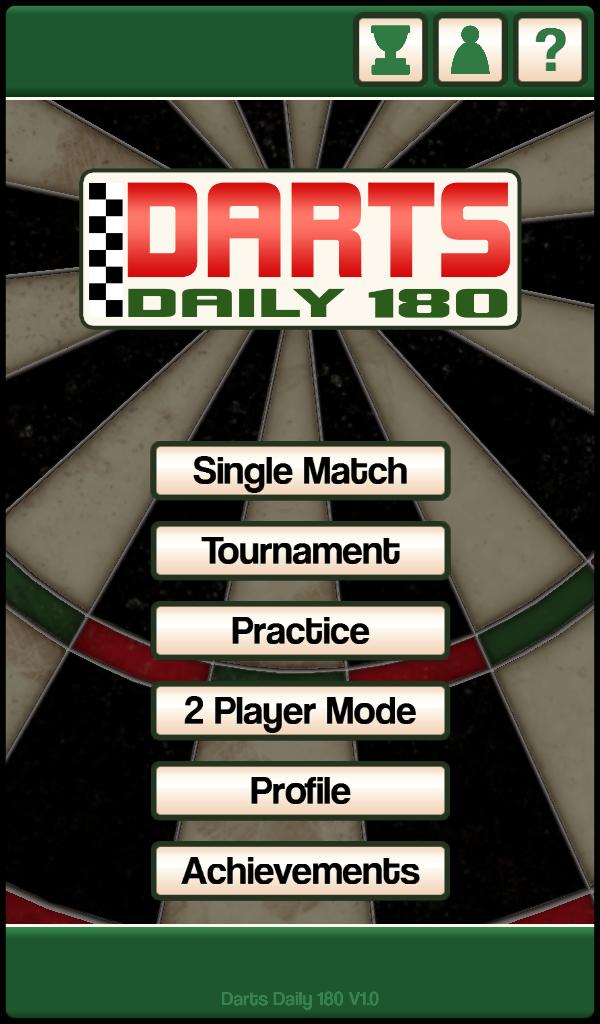Launch 2 Player Mode
Viewport: 600px width, 1024px height.
point(300,711)
